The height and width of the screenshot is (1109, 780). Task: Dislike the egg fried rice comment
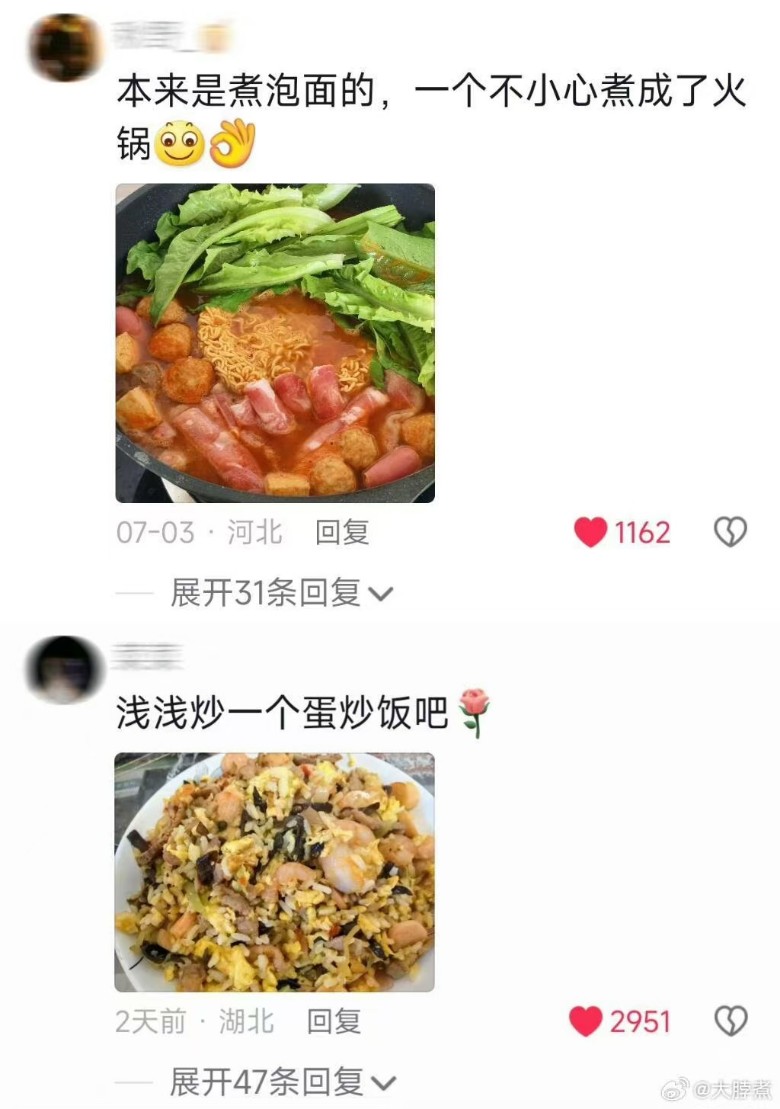[730, 1021]
